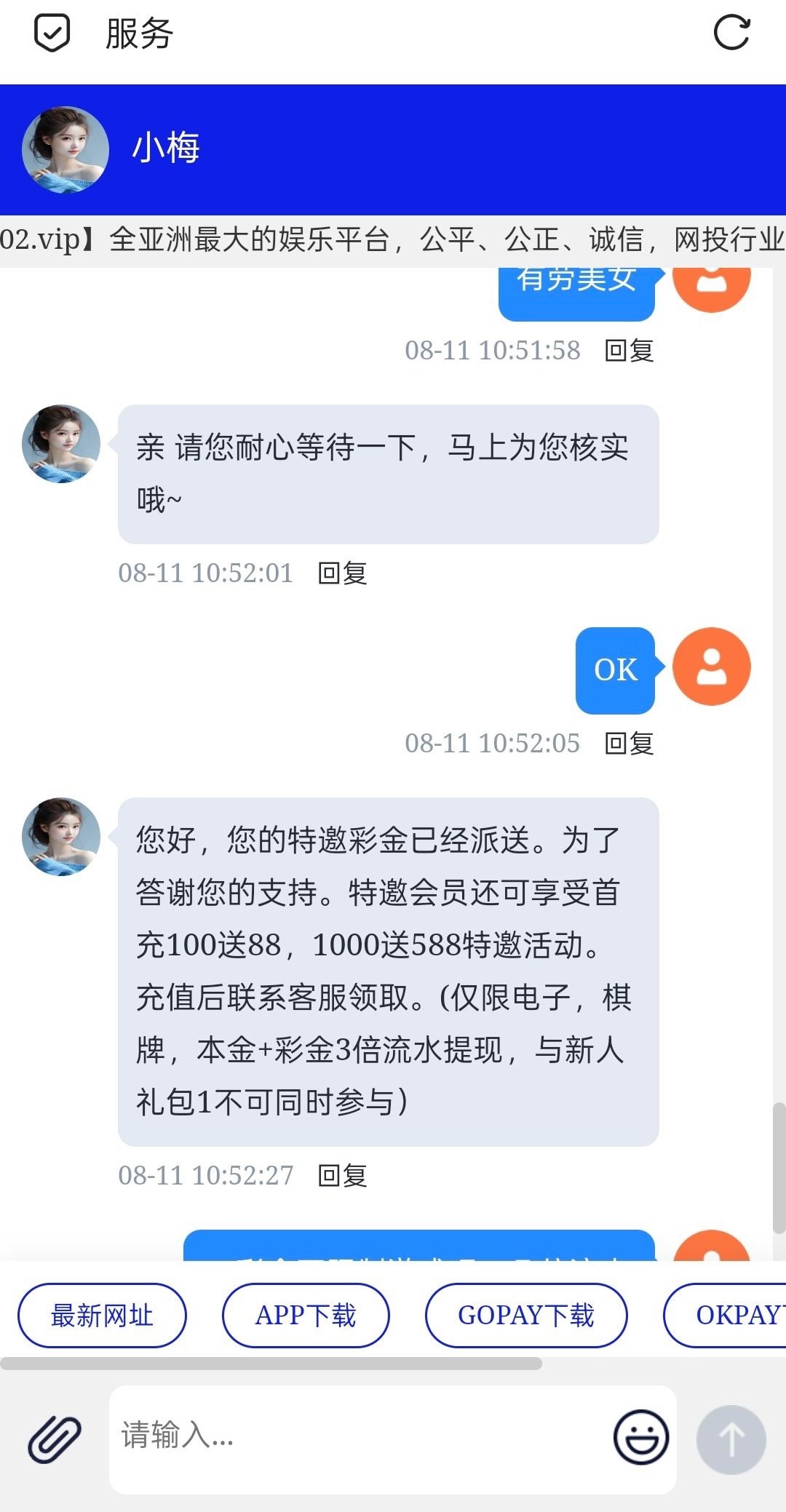Select the GOPAY下载 chip

[x=525, y=1315]
